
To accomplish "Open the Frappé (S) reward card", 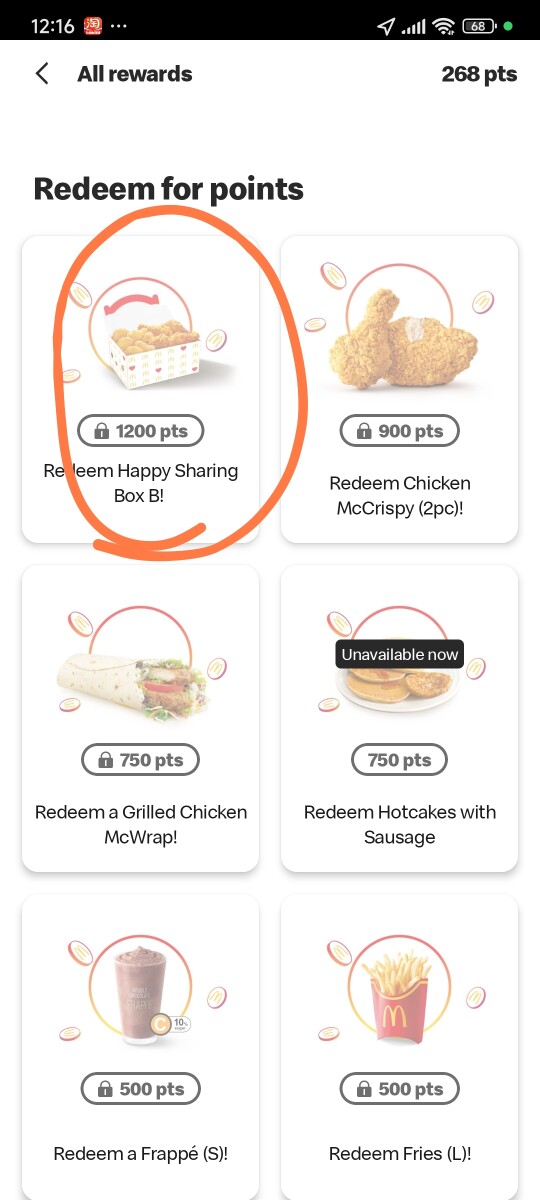I will pos(140,1046).
